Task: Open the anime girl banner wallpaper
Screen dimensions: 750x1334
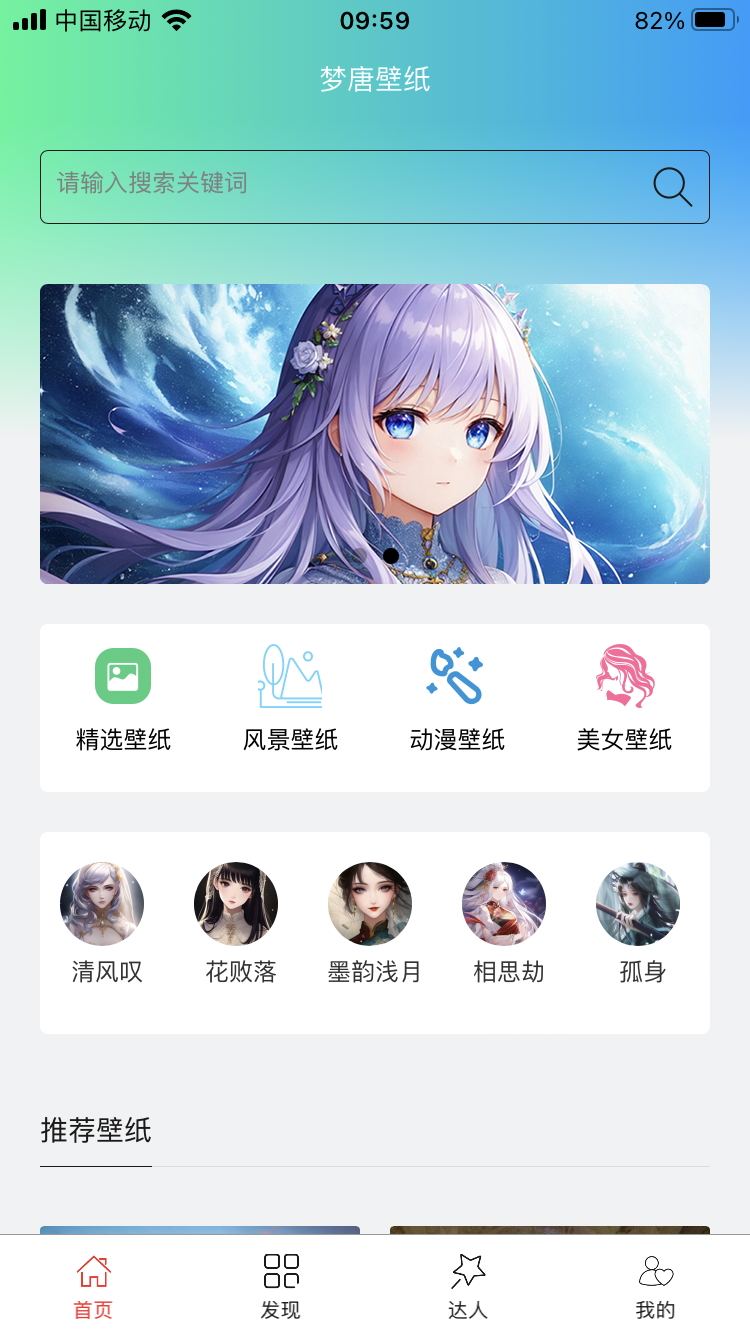Action: coord(375,434)
